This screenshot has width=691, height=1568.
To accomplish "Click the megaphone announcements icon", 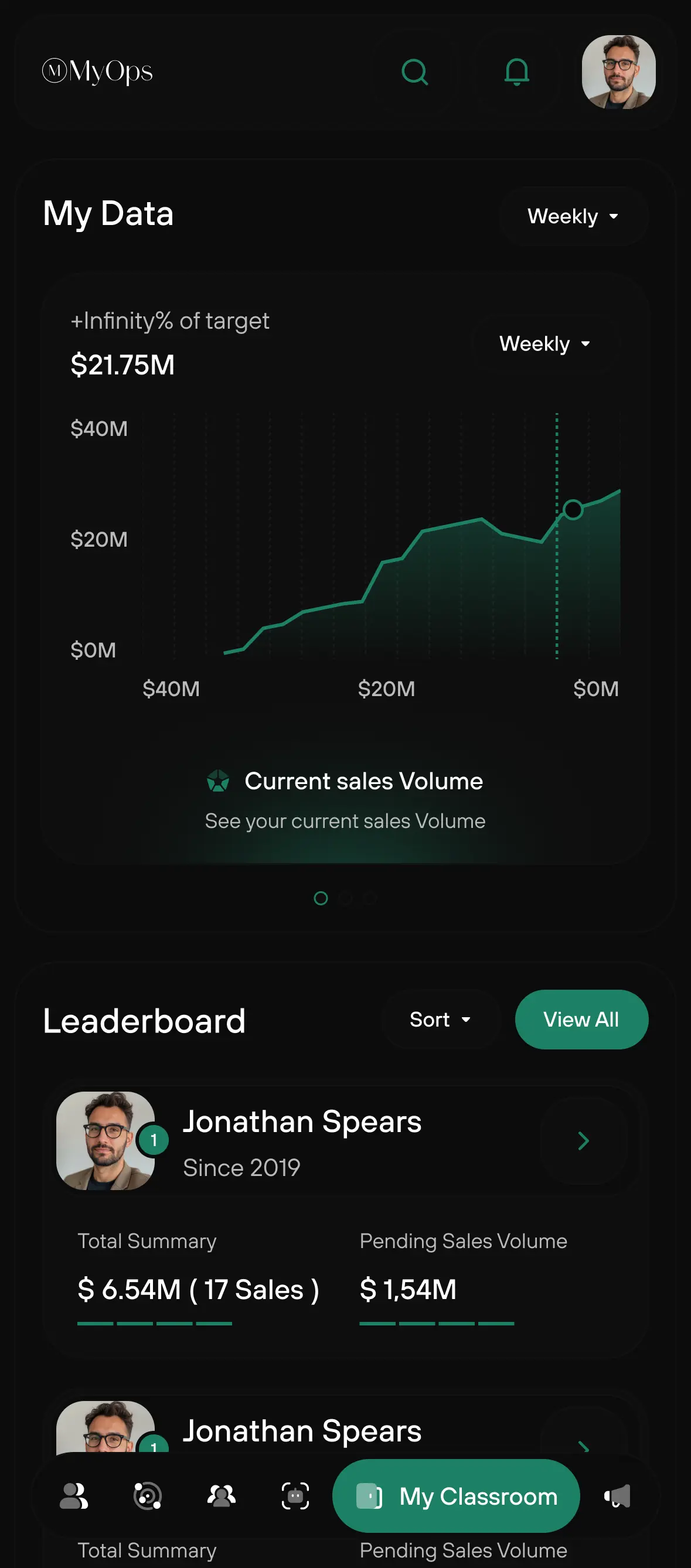I will (x=617, y=1496).
